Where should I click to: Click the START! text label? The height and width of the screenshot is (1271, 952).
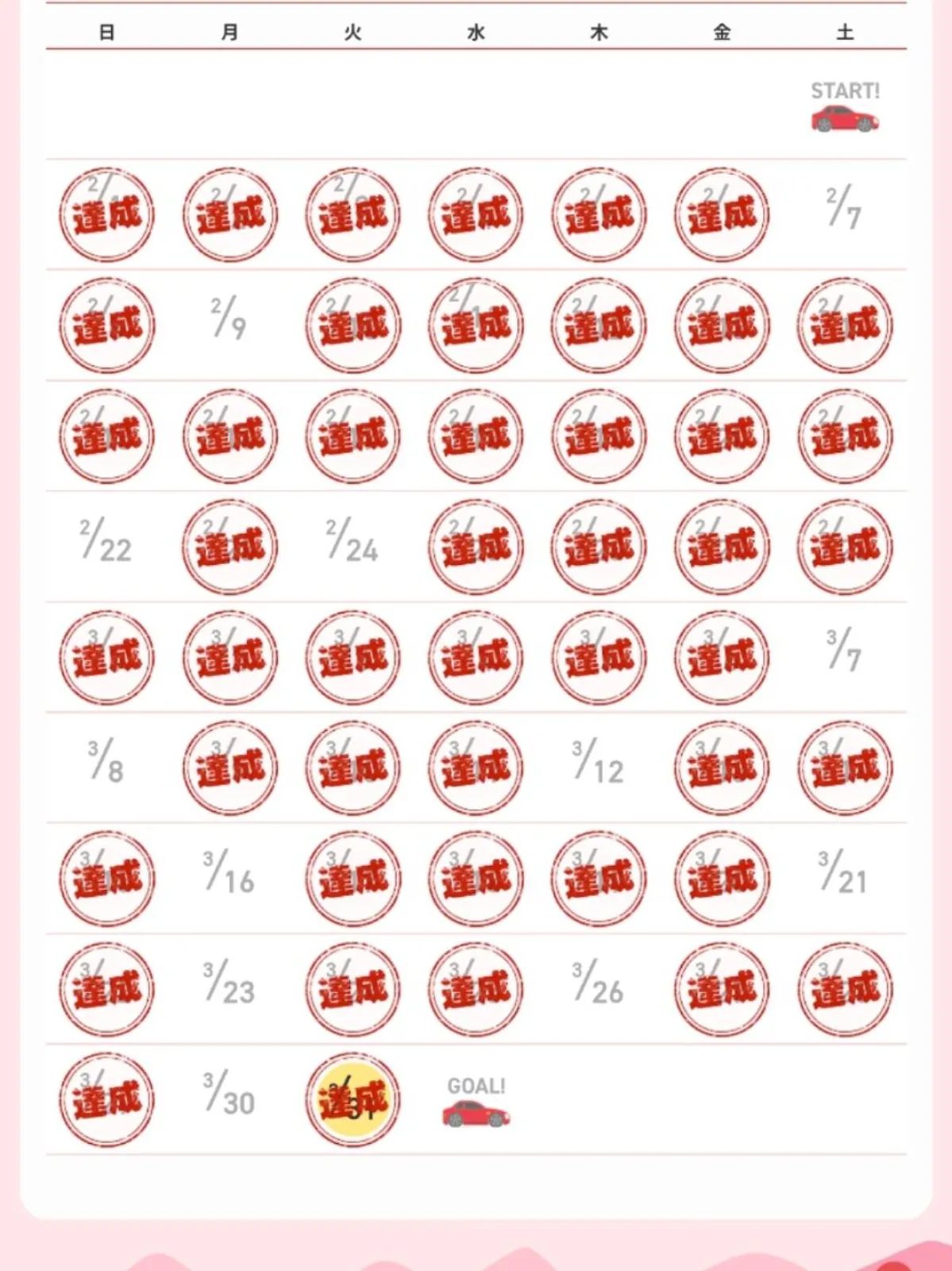coord(846,90)
